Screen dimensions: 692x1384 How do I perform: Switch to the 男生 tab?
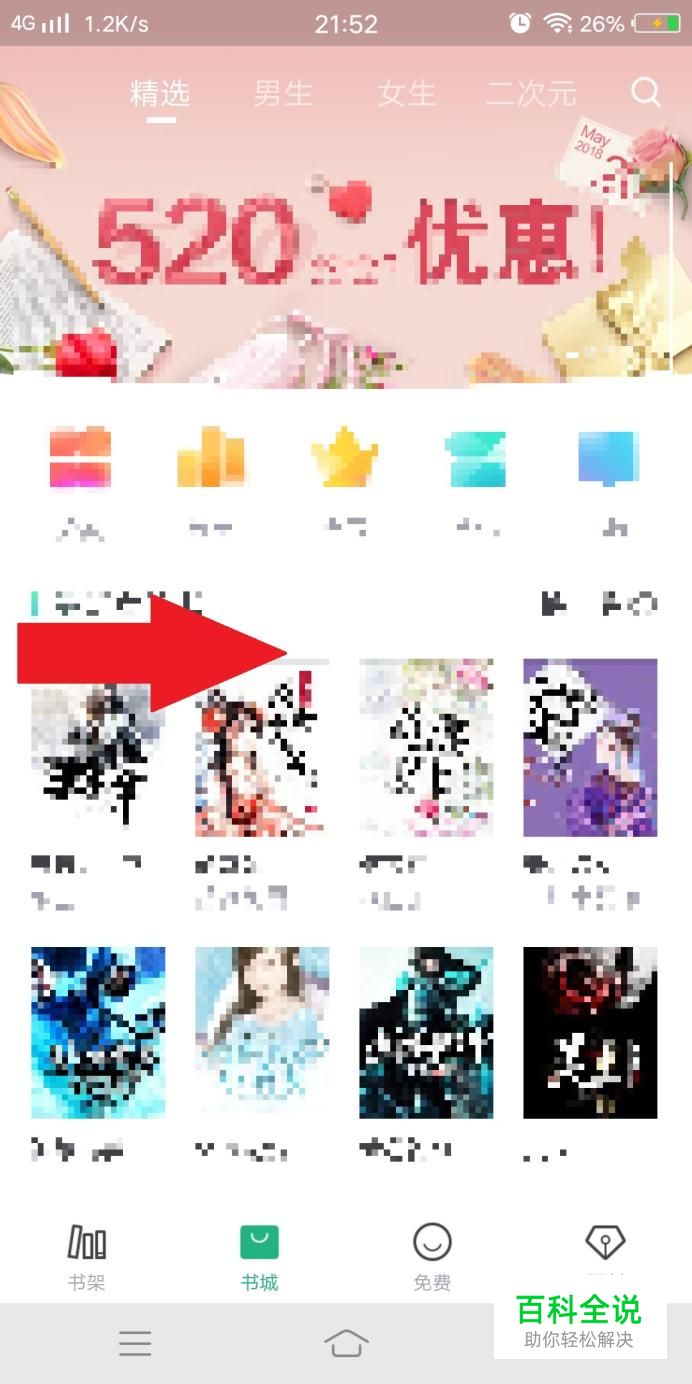pyautogui.click(x=283, y=94)
